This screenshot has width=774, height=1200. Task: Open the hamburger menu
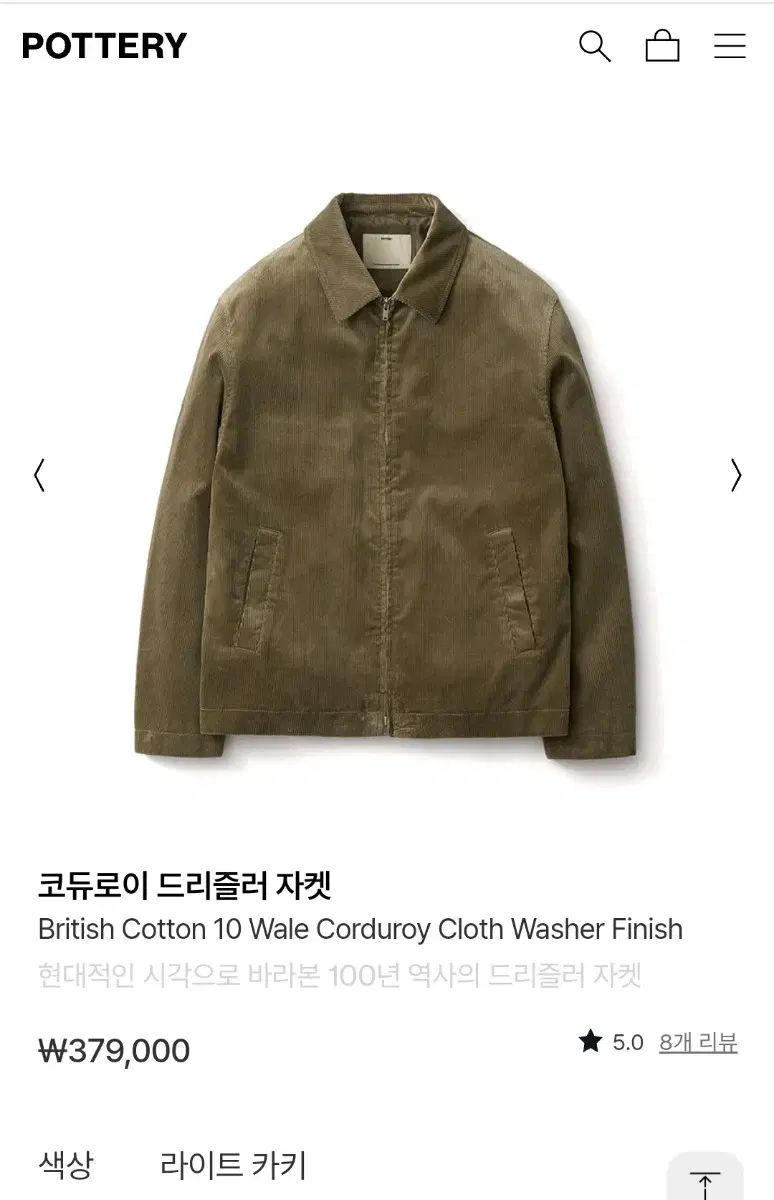(729, 46)
